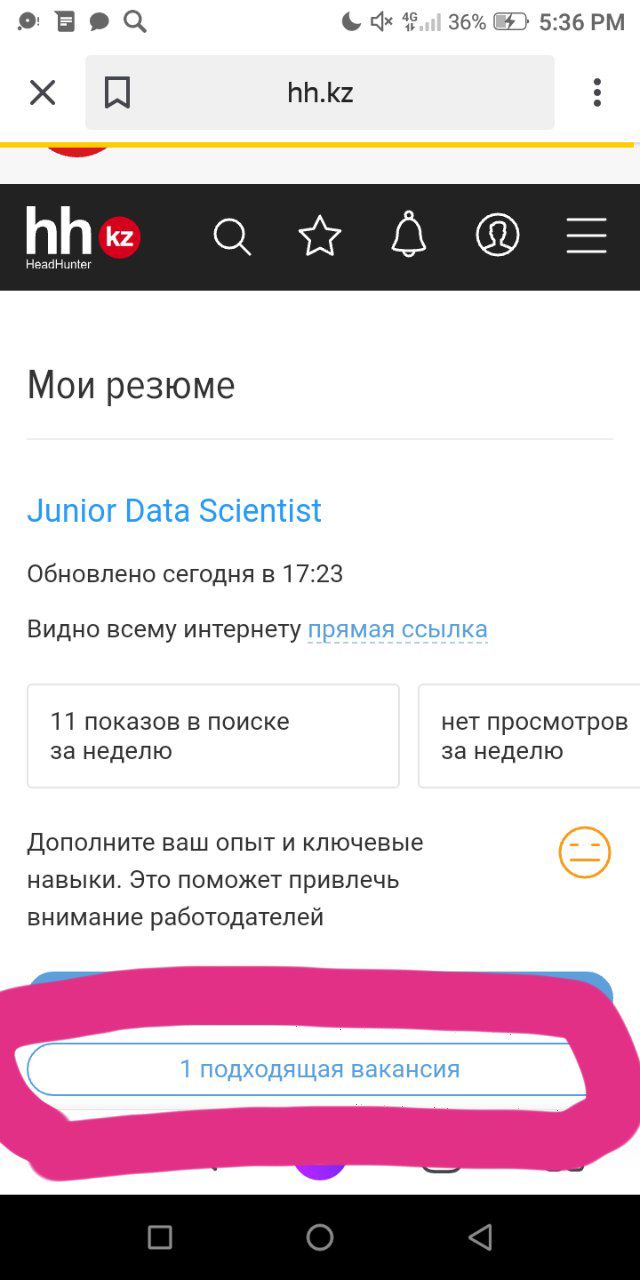Open the job search magnifier
640x1280 pixels.
pos(232,237)
